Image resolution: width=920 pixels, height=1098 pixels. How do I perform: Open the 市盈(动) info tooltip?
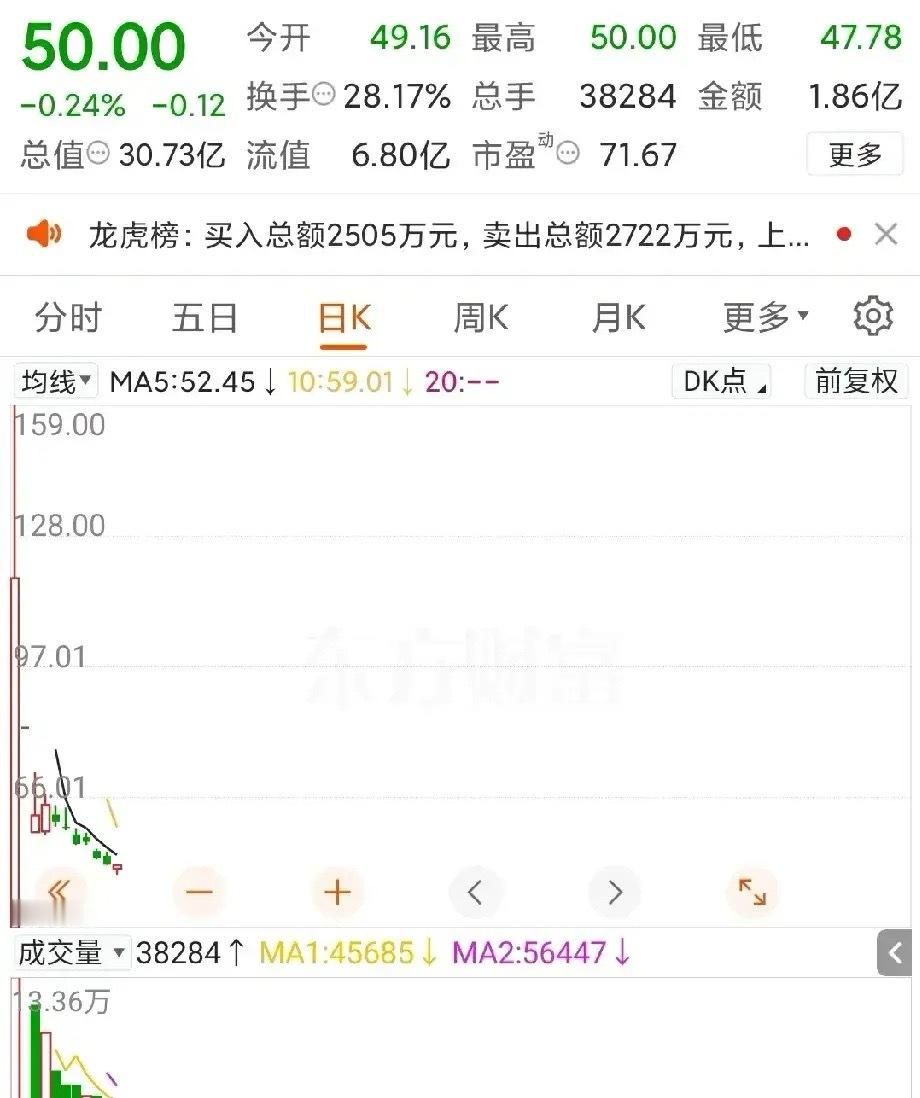(x=566, y=152)
